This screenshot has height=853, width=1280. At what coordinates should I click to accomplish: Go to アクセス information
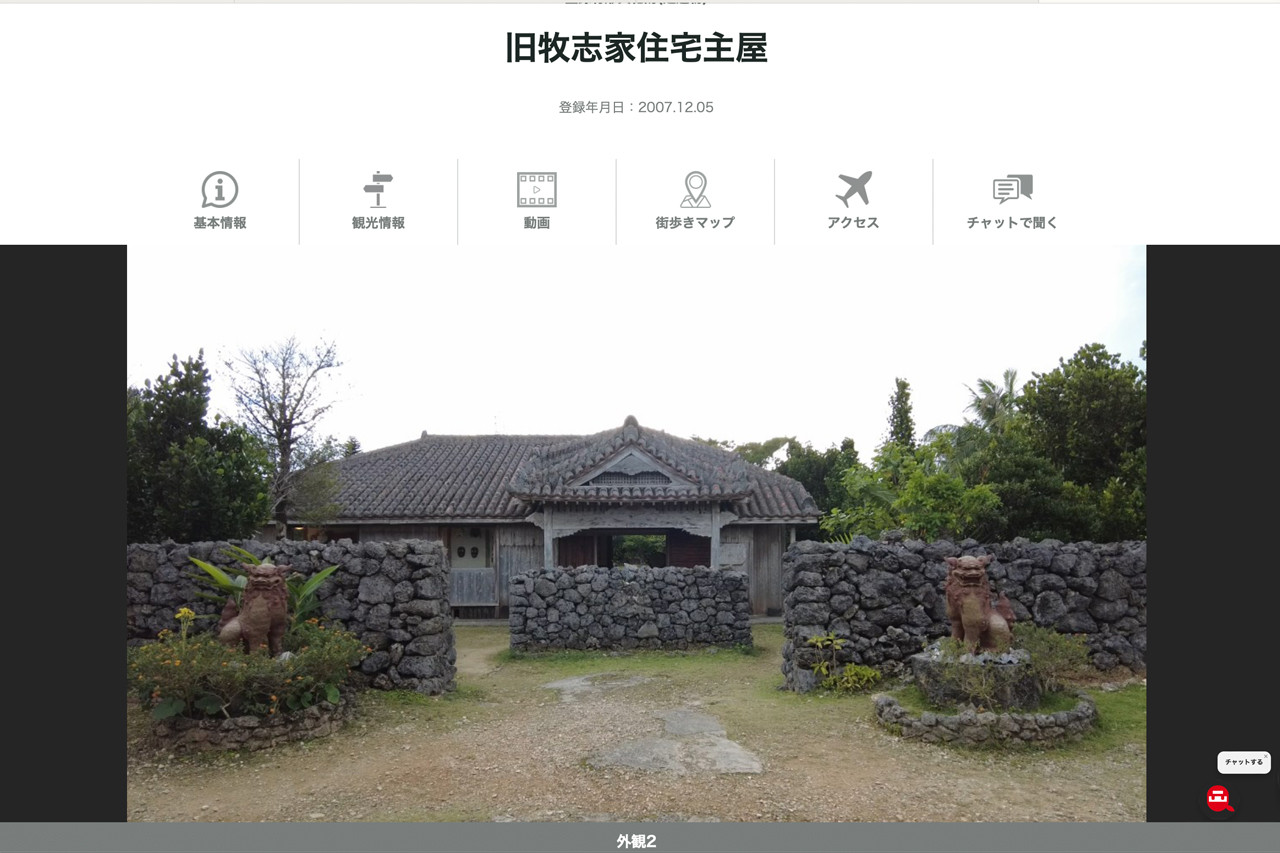click(x=853, y=201)
